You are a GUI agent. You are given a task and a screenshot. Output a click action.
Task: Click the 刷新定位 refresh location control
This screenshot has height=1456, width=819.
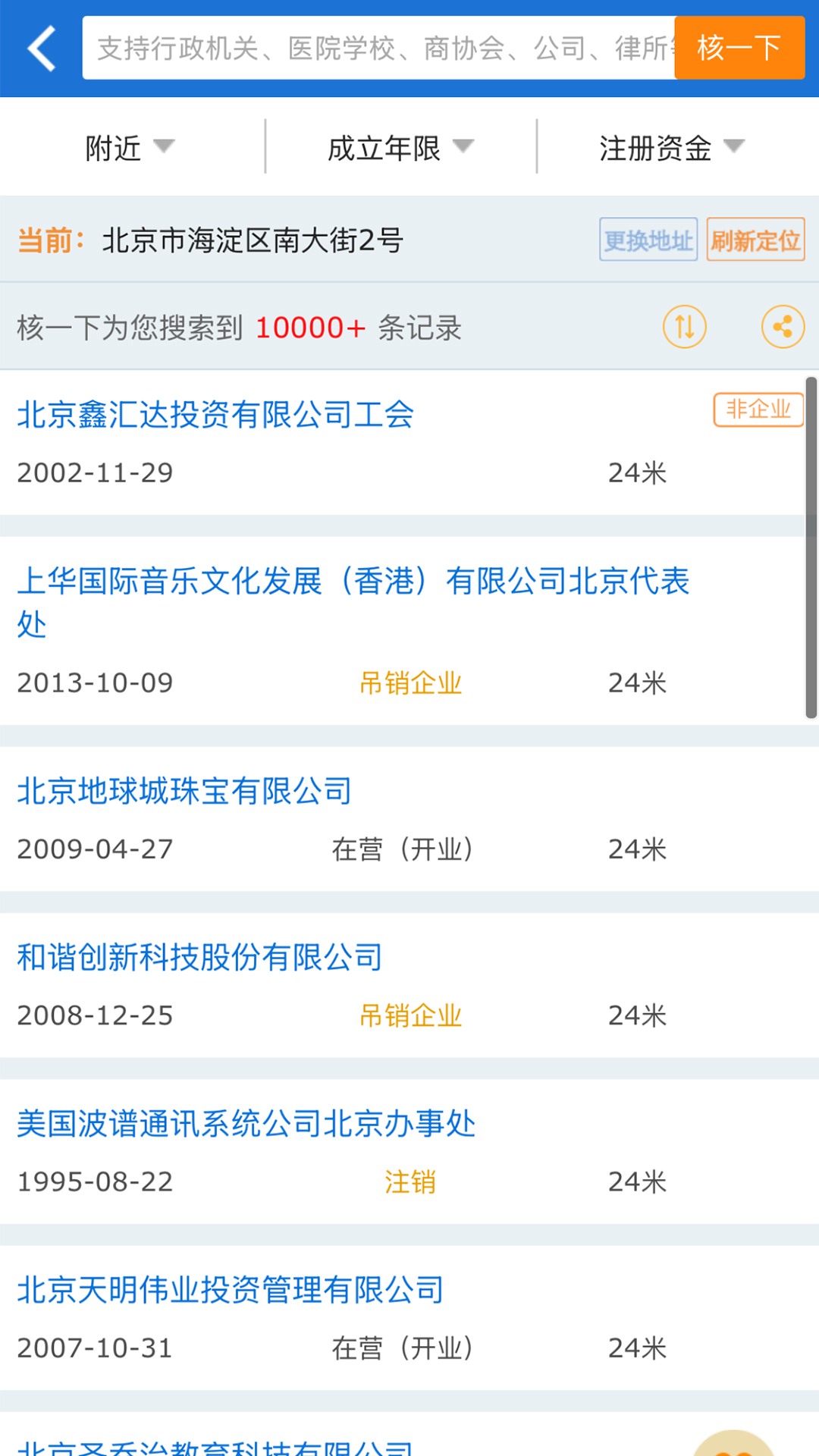point(755,240)
